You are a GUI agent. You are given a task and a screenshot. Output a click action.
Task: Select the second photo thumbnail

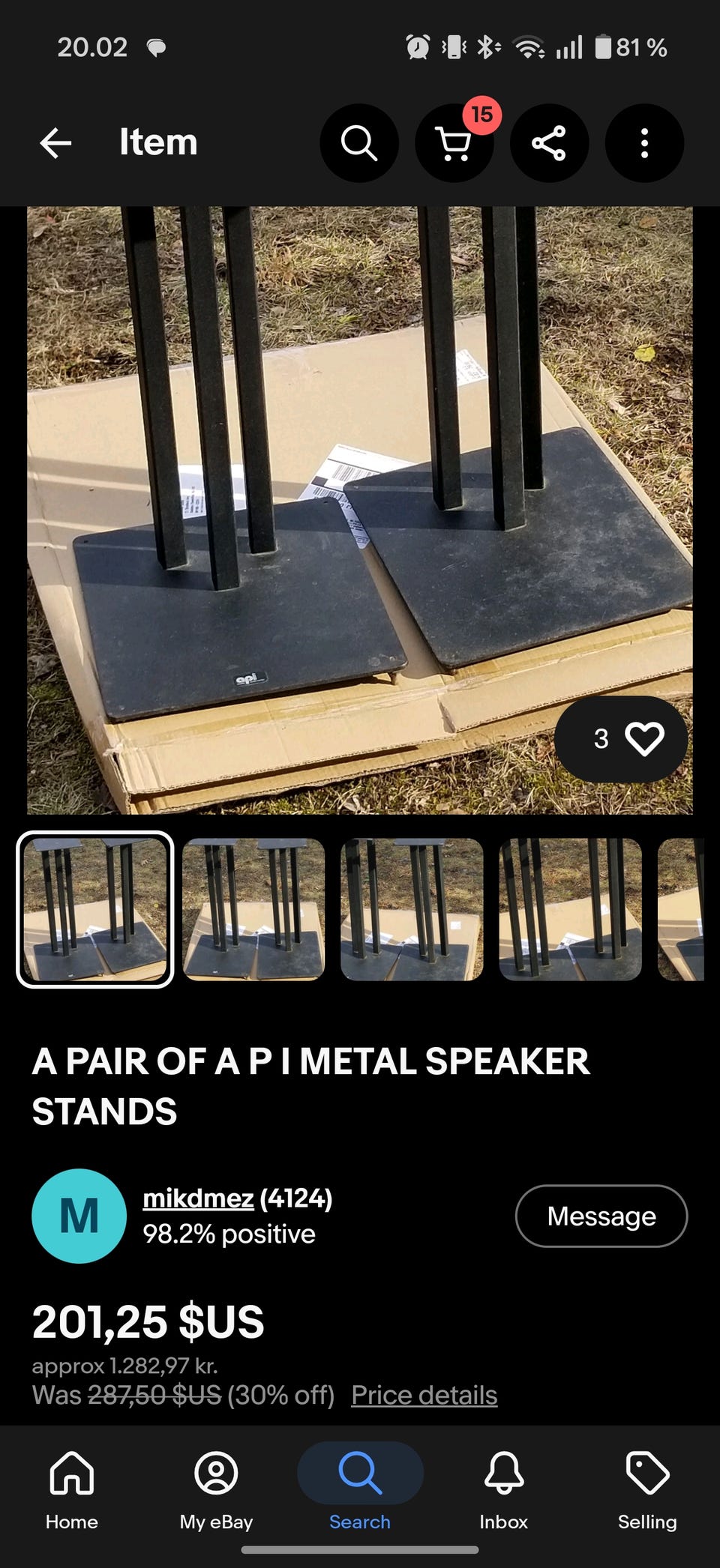[x=253, y=909]
